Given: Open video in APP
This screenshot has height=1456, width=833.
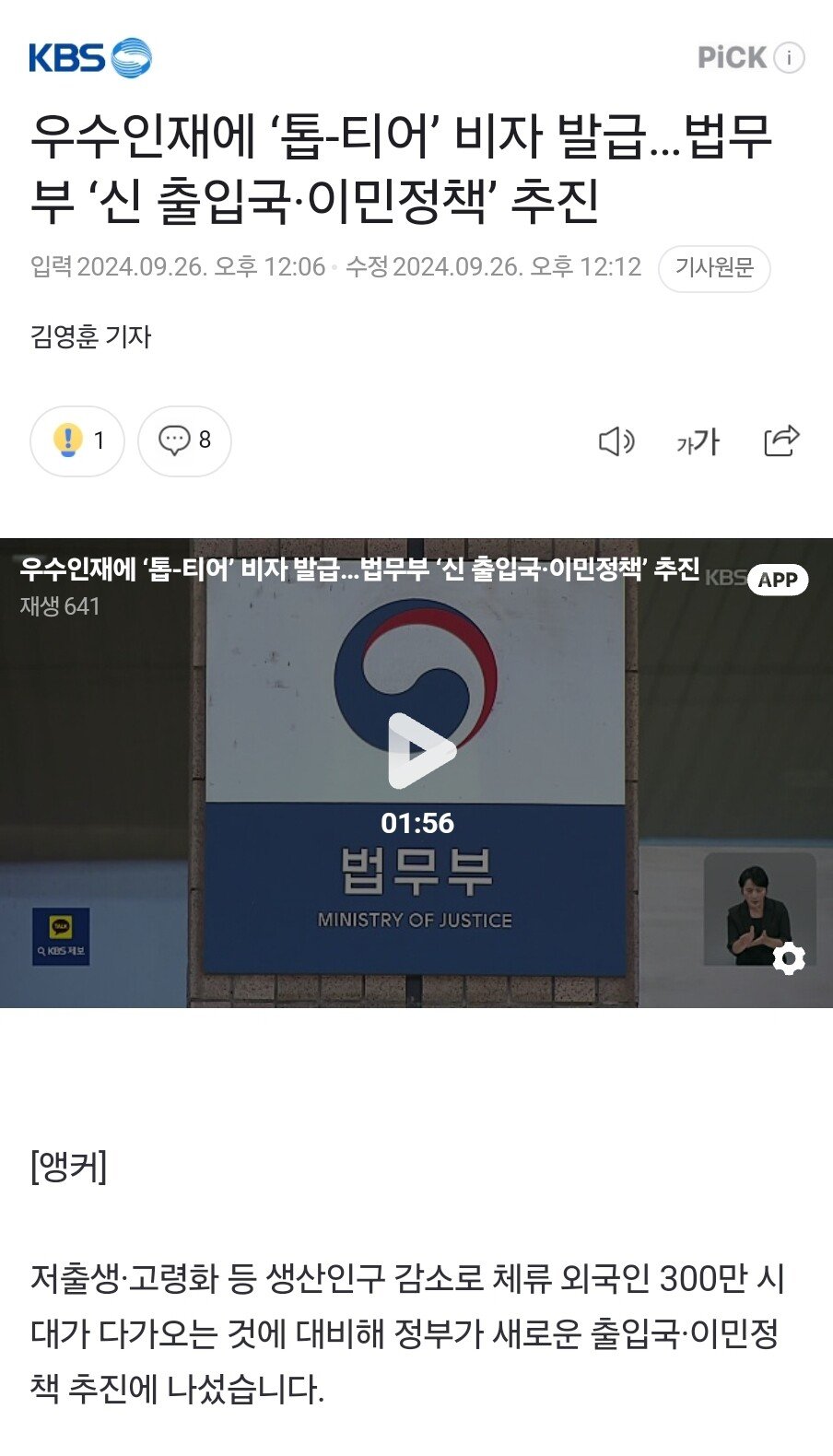Looking at the screenshot, I should [777, 580].
